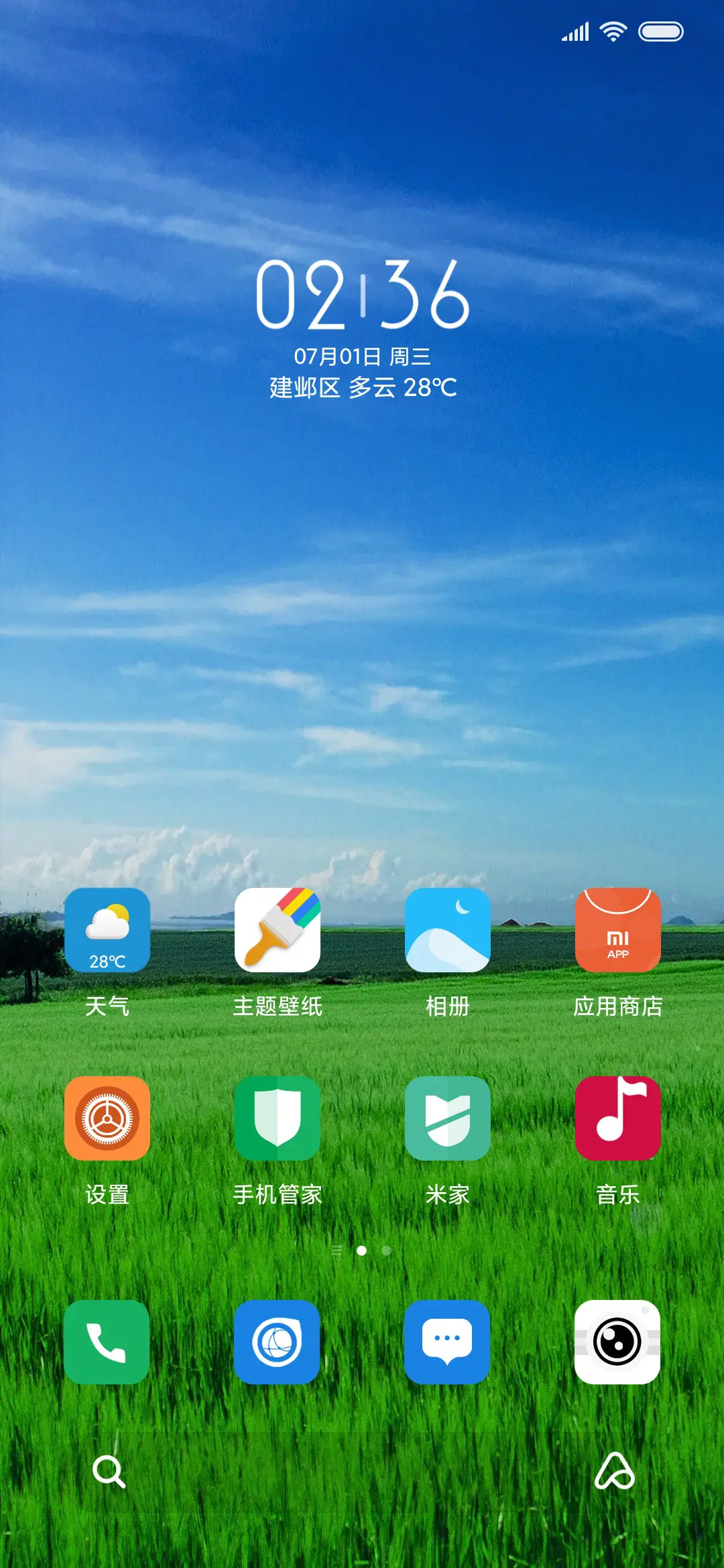Tap the 02:36 clock widget
Viewport: 724px width, 1568px height.
[362, 295]
